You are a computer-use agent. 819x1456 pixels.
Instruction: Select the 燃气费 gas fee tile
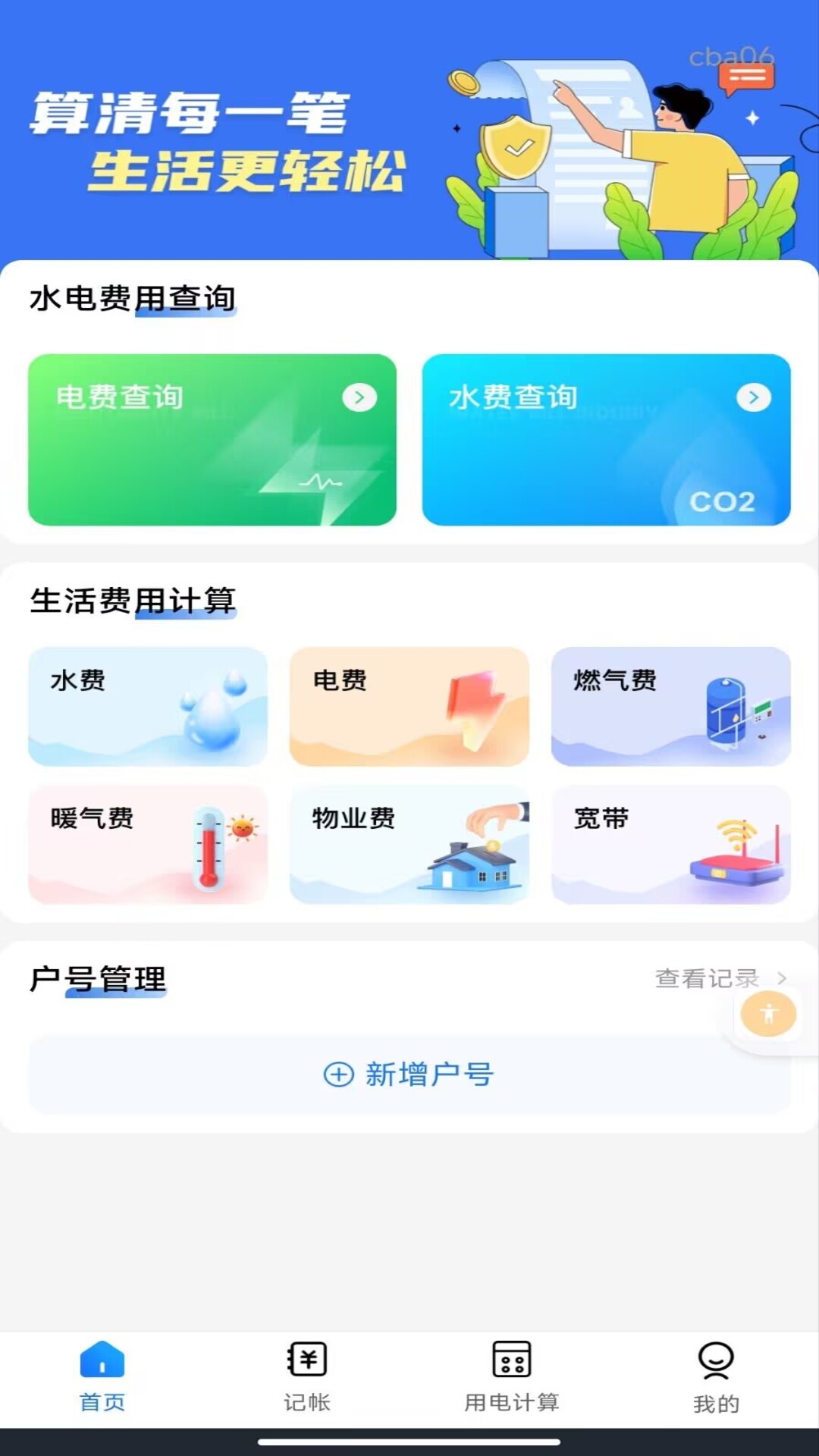pos(670,707)
